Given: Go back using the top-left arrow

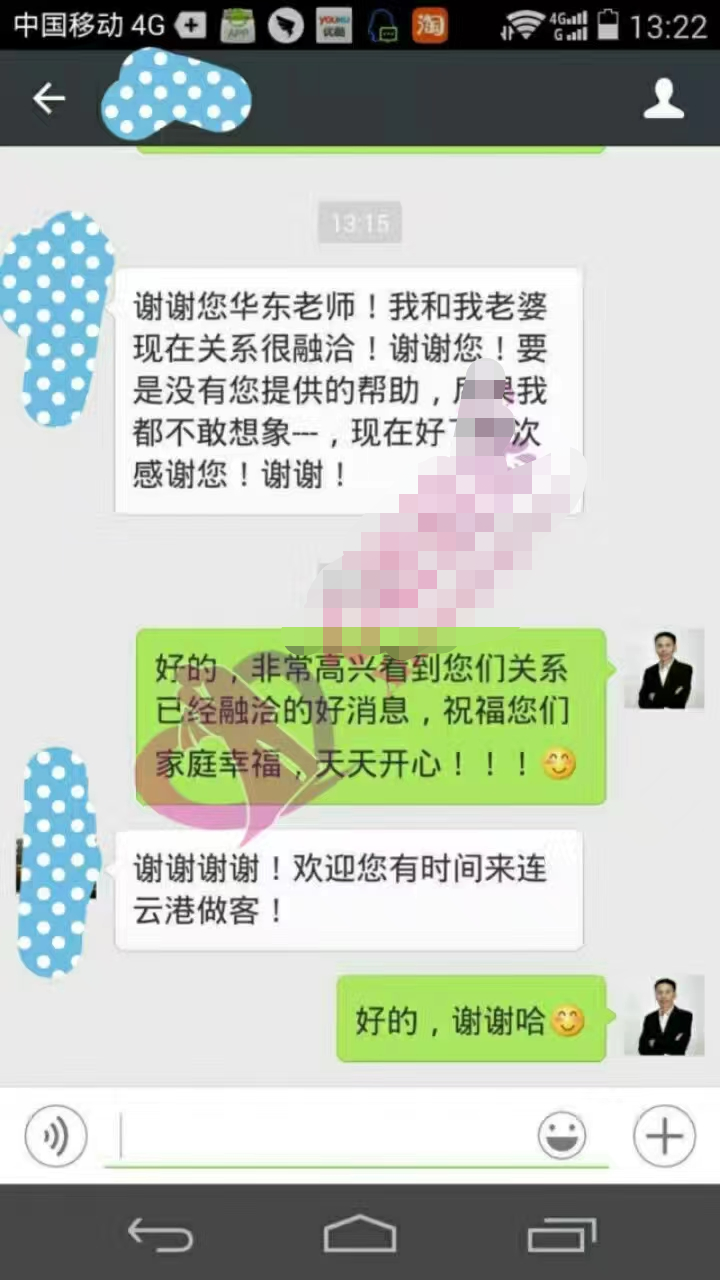Looking at the screenshot, I should pyautogui.click(x=48, y=98).
